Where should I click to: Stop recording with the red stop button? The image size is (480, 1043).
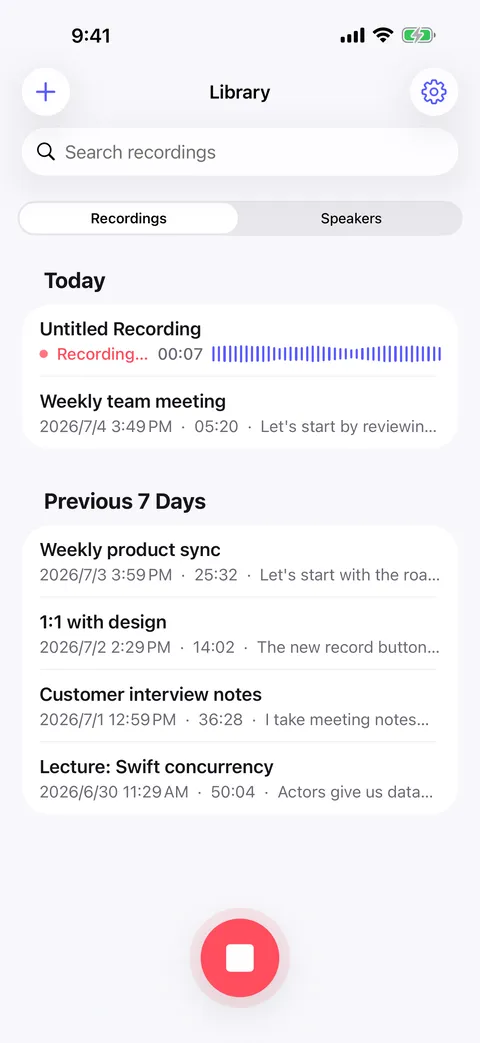pyautogui.click(x=240, y=958)
